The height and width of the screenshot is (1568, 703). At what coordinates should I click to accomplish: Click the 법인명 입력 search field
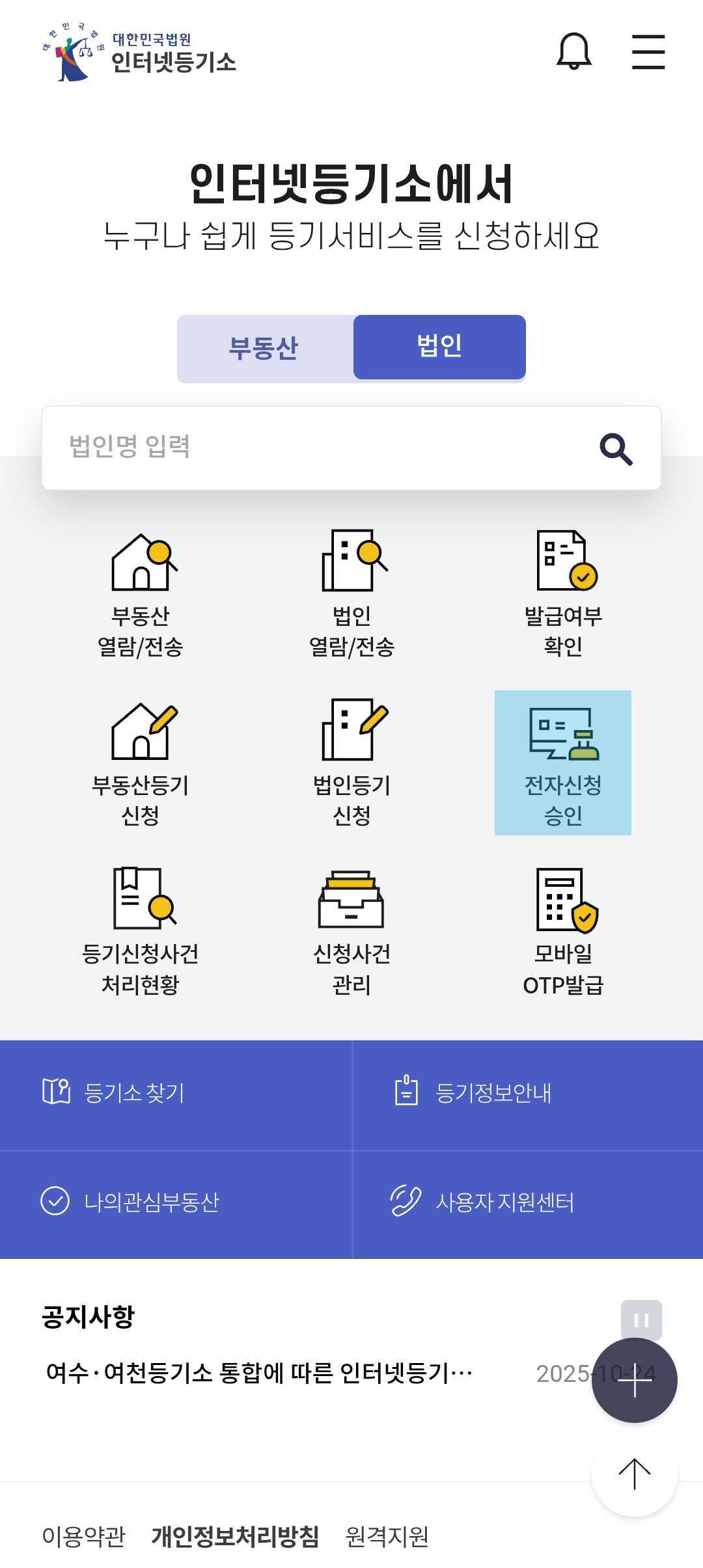(x=260, y=446)
